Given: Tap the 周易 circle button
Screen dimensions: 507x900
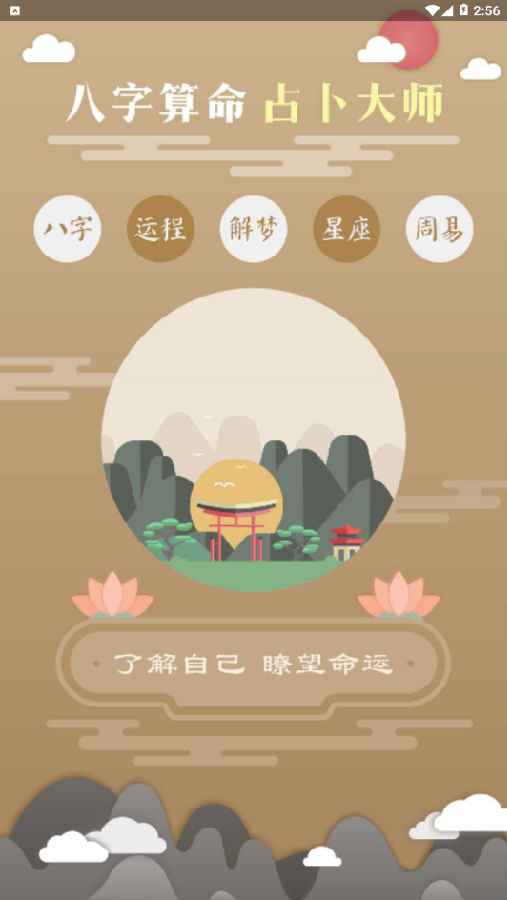Looking at the screenshot, I should [439, 229].
